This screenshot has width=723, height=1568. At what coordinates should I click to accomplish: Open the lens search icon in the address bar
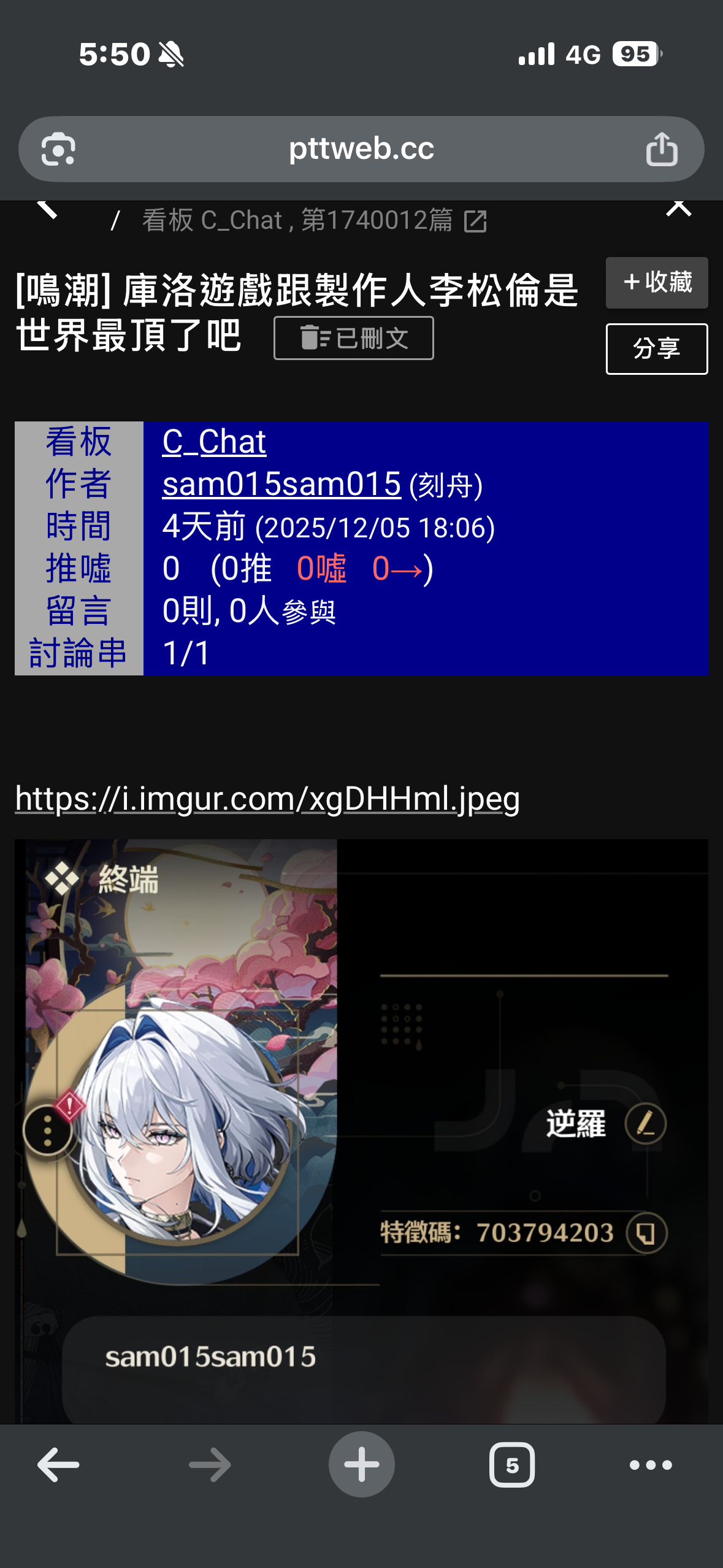58,149
